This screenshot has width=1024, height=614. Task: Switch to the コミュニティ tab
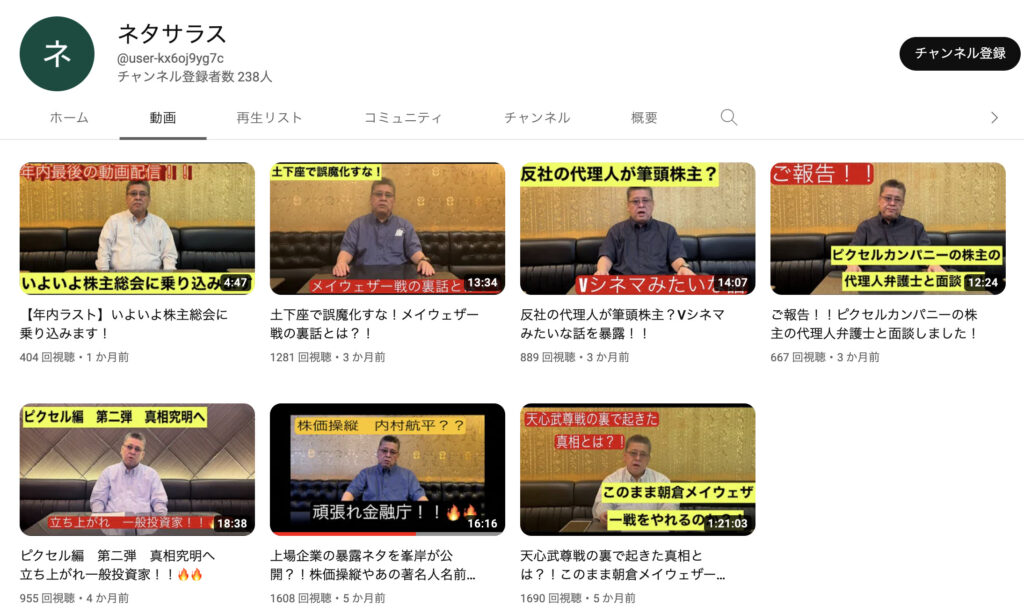[x=403, y=118]
